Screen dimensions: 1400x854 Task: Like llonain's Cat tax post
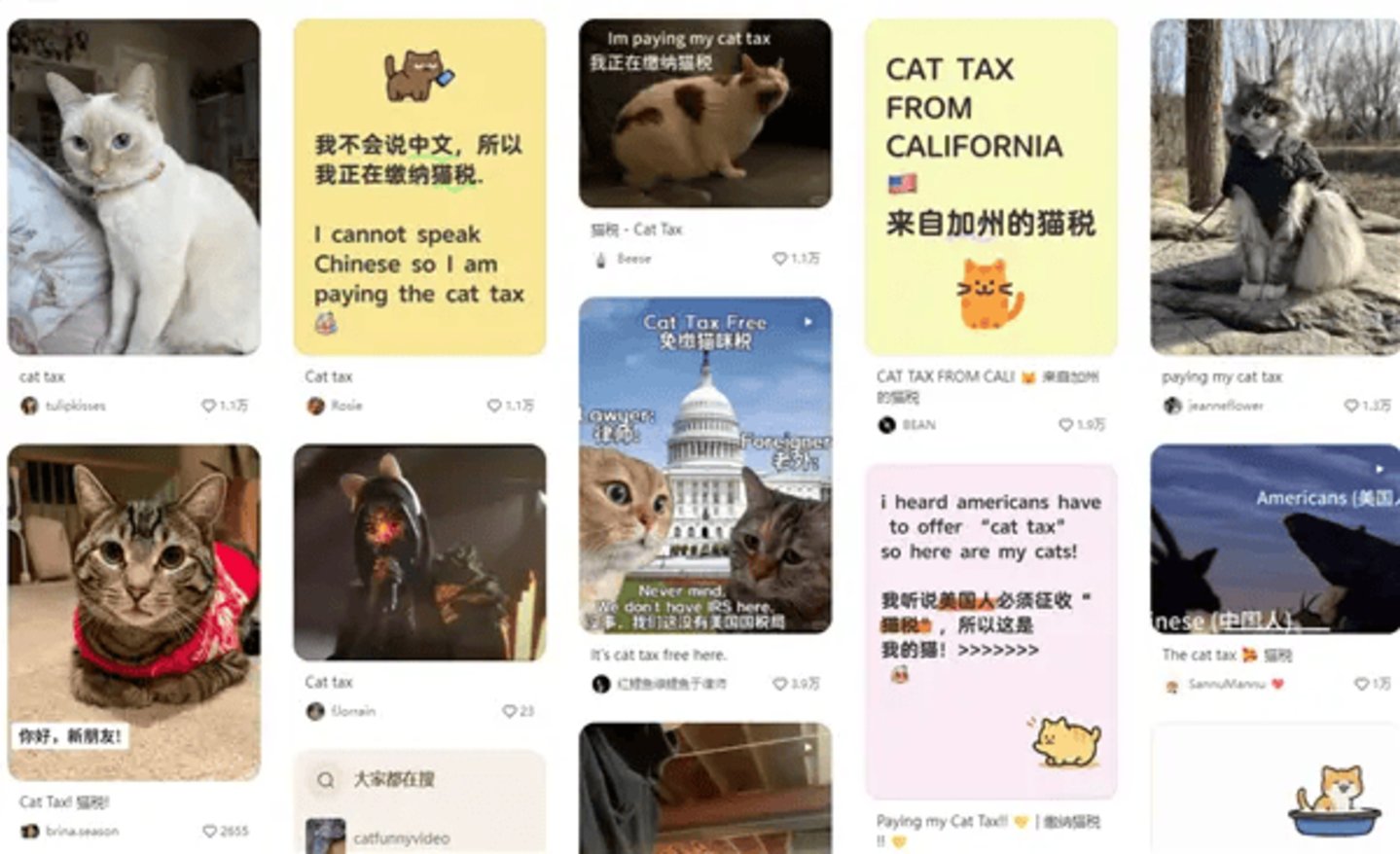[509, 711]
